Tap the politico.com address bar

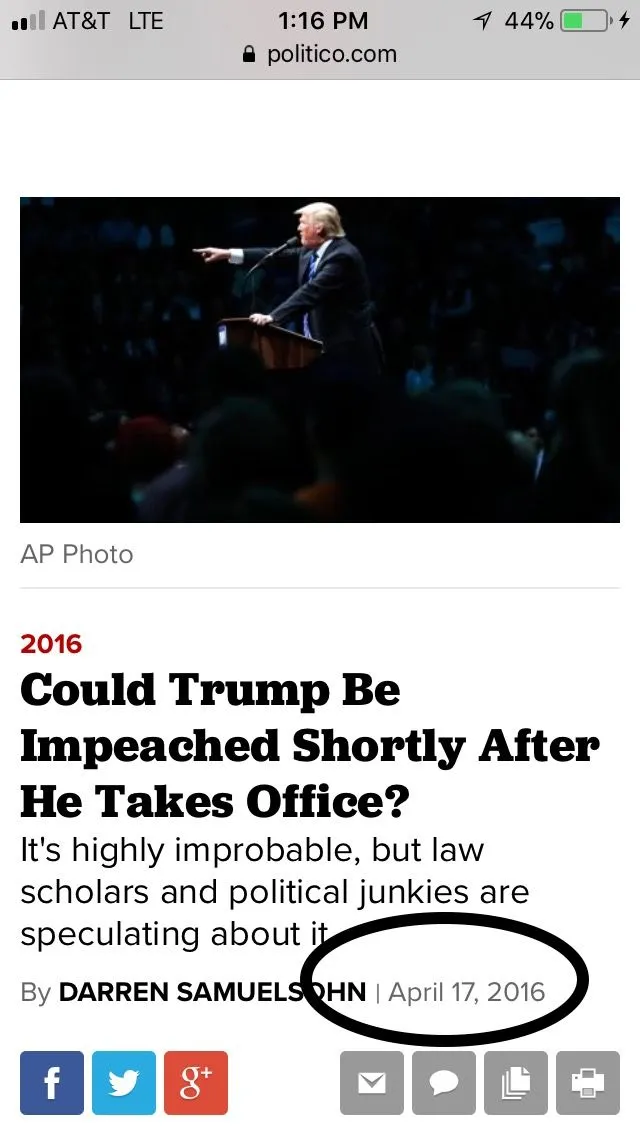(320, 54)
